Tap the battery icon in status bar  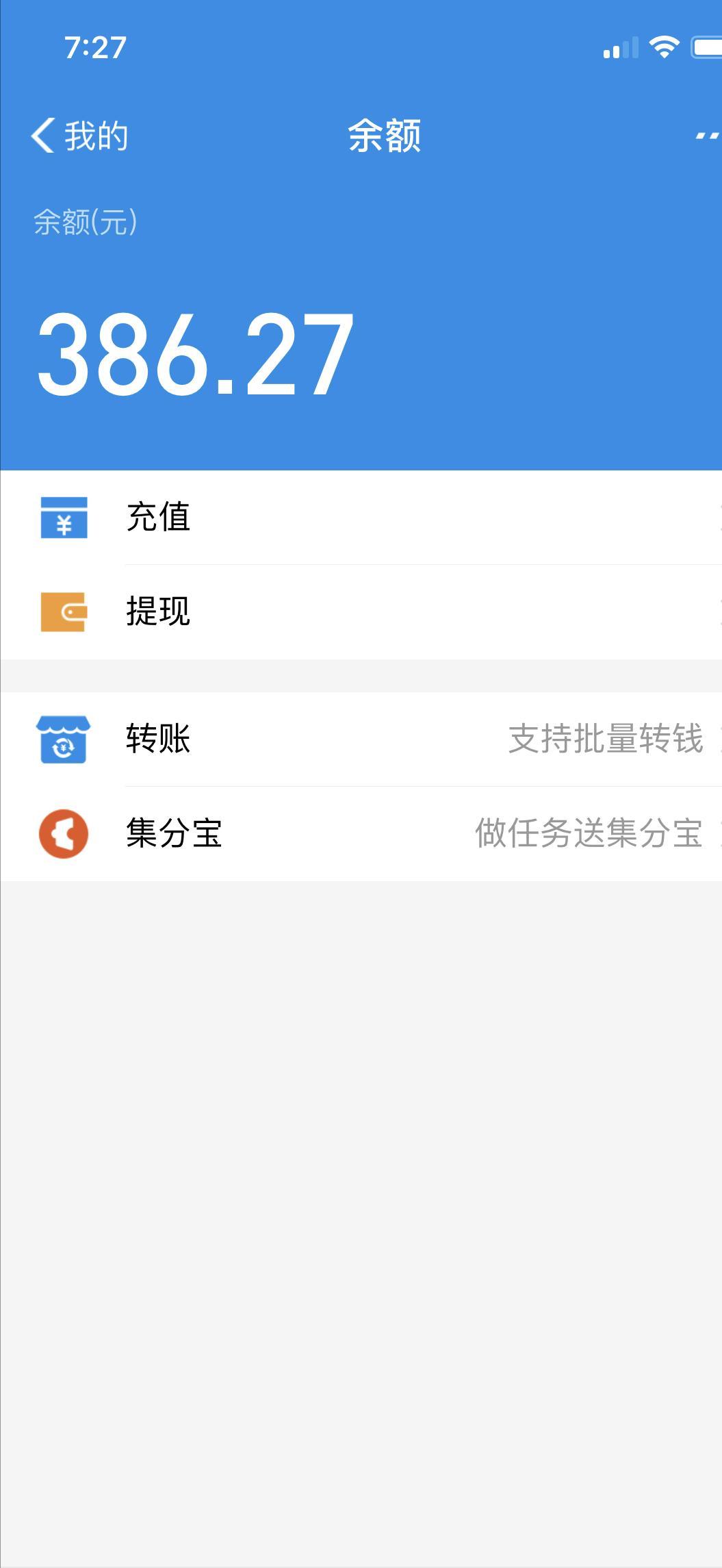coord(704,47)
